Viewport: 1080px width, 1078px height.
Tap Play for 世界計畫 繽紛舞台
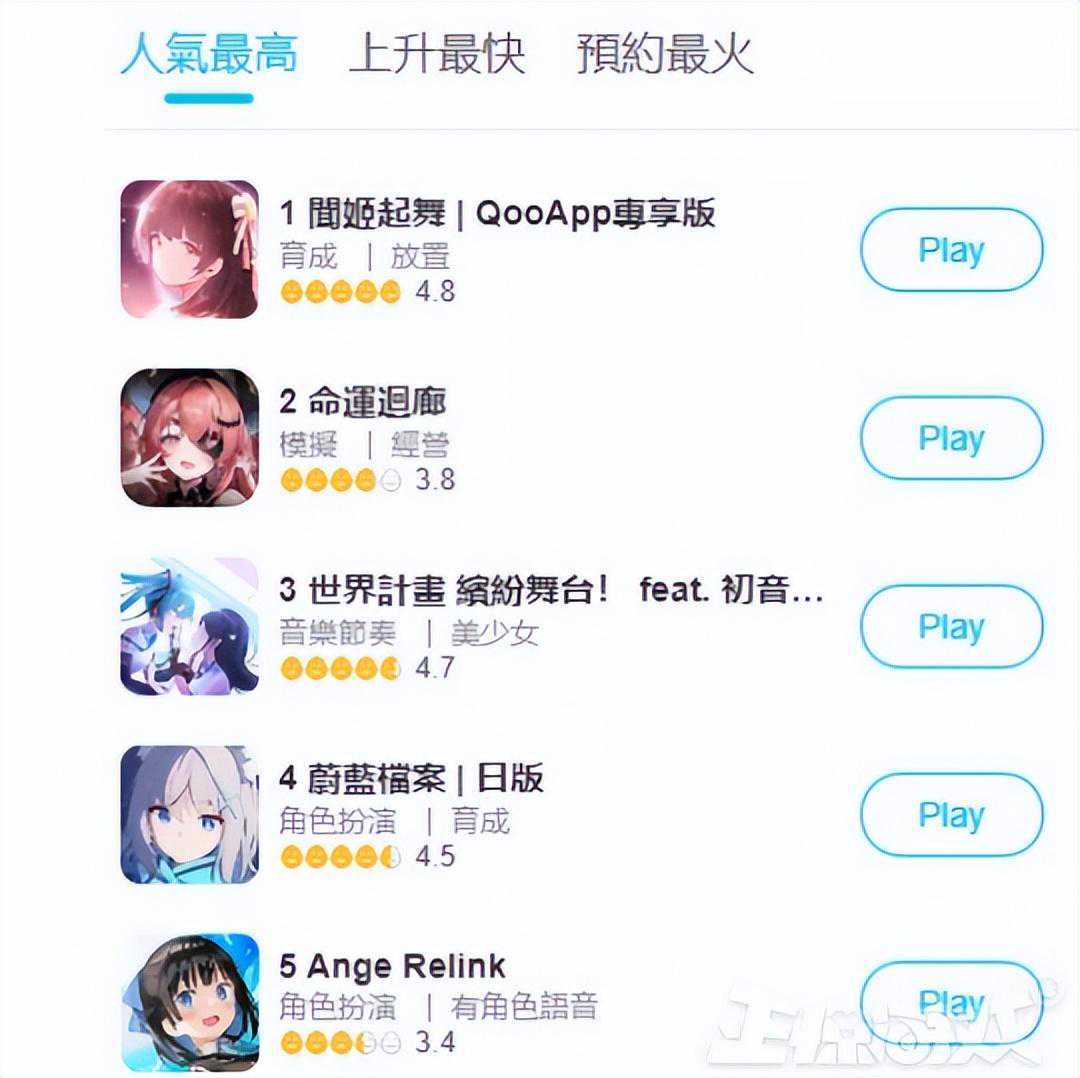point(951,627)
